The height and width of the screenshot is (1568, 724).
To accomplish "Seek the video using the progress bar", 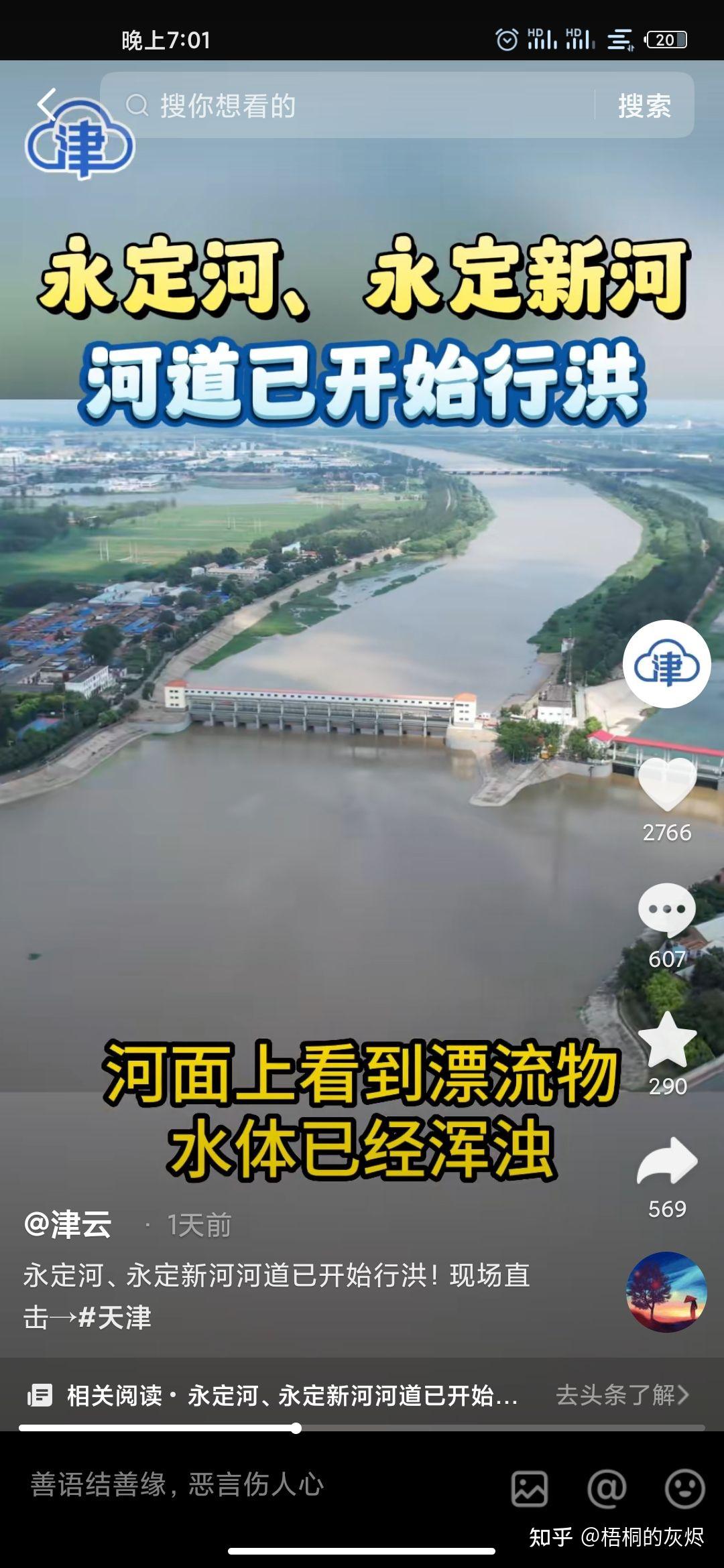I will click(x=362, y=1428).
